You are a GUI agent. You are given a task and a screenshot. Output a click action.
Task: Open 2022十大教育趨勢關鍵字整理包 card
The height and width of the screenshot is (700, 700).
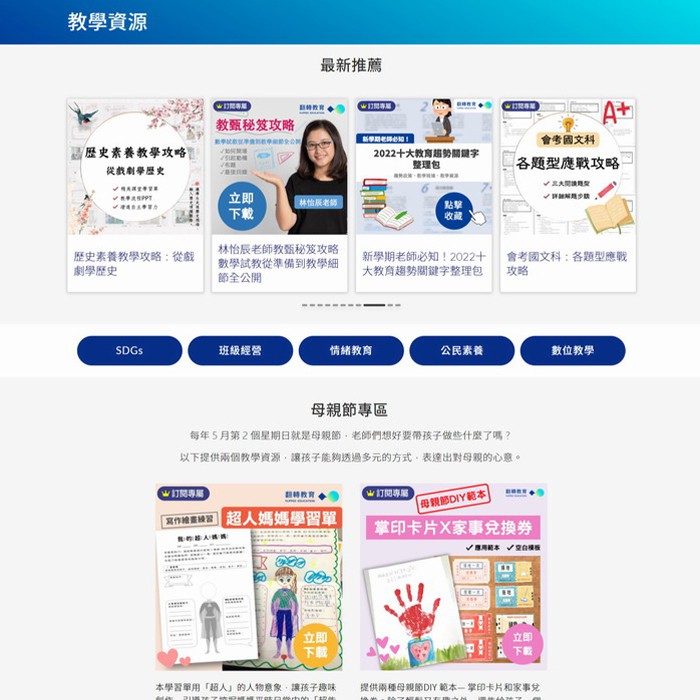[423, 195]
